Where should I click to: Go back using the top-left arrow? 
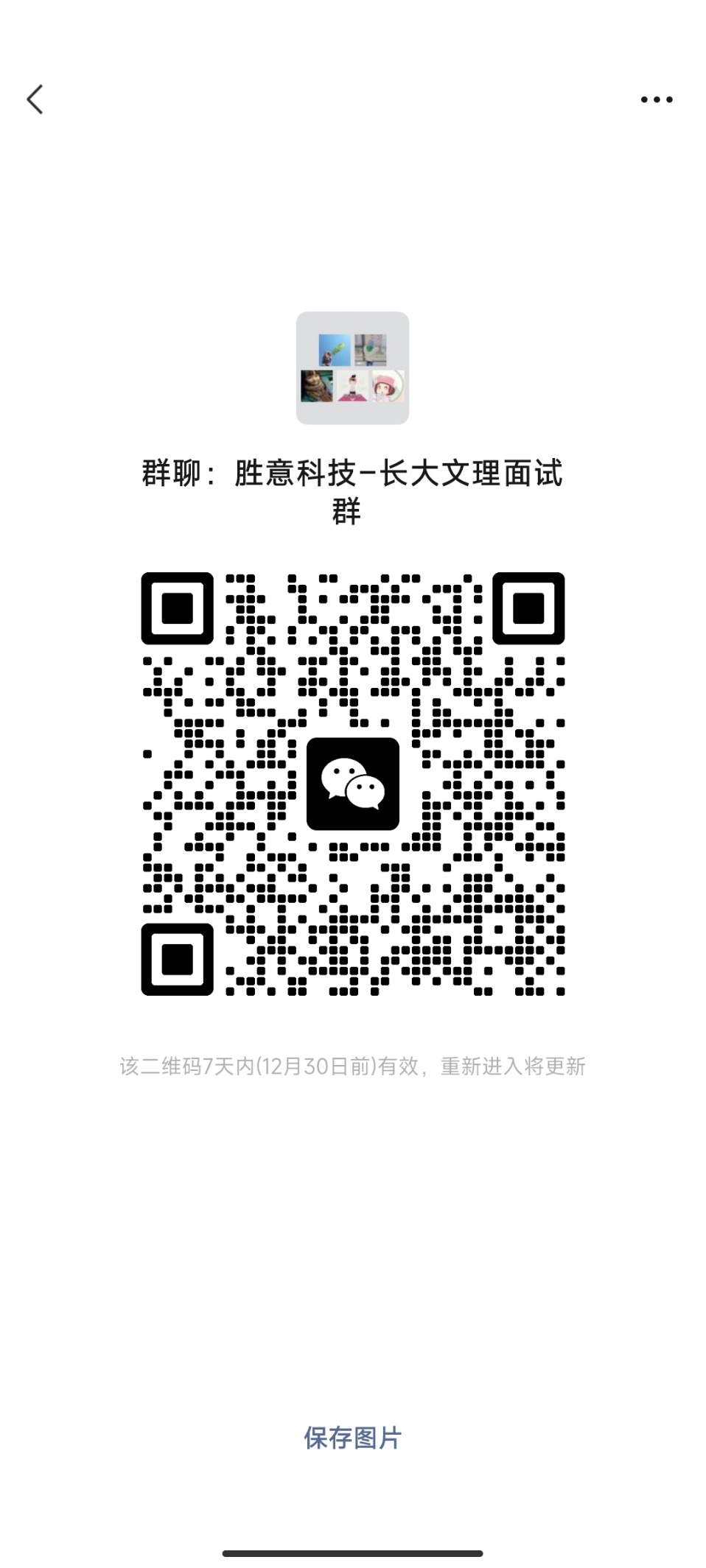coord(35,99)
